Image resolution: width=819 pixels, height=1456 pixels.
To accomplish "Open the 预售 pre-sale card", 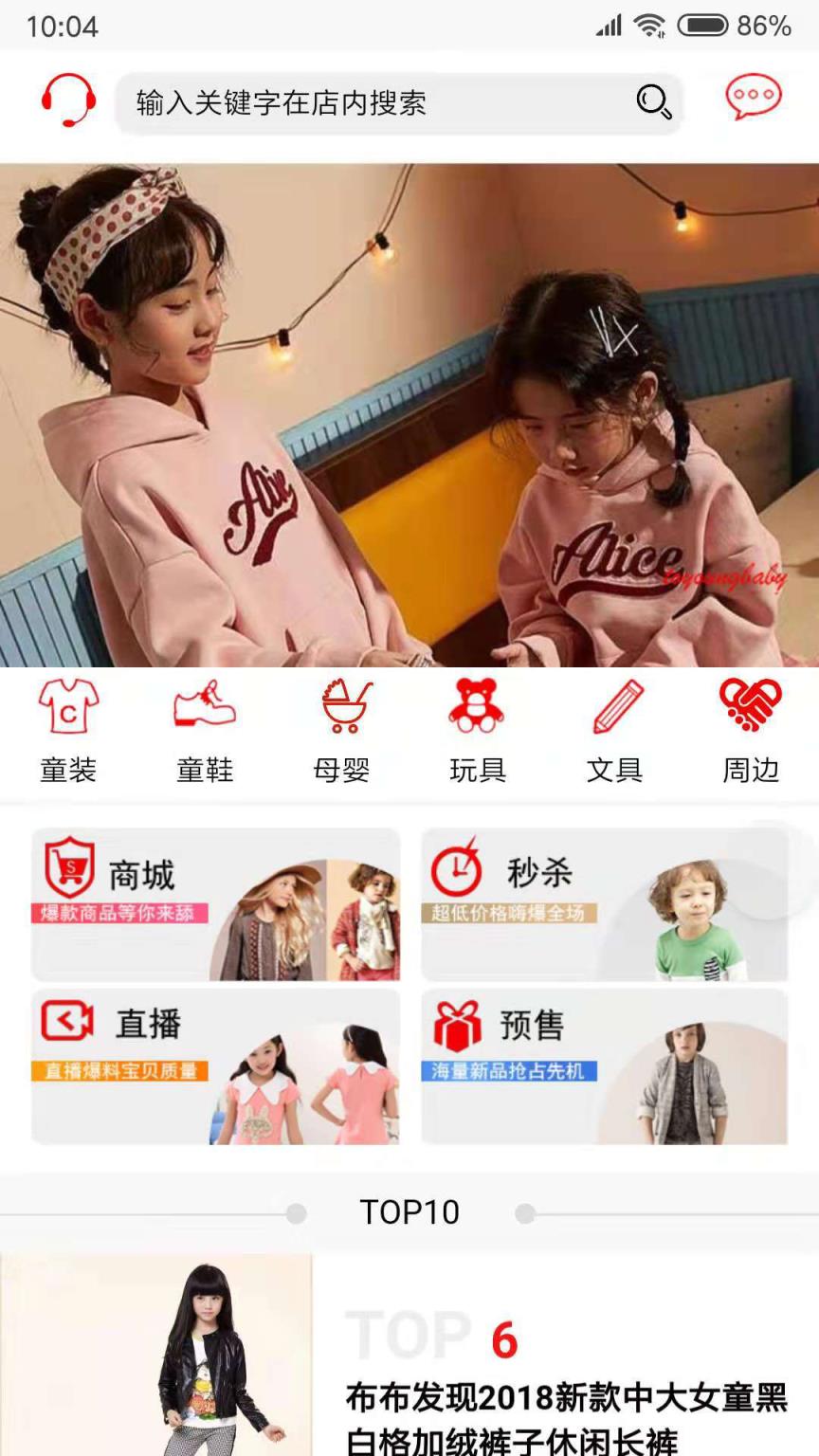I will click(x=605, y=1066).
